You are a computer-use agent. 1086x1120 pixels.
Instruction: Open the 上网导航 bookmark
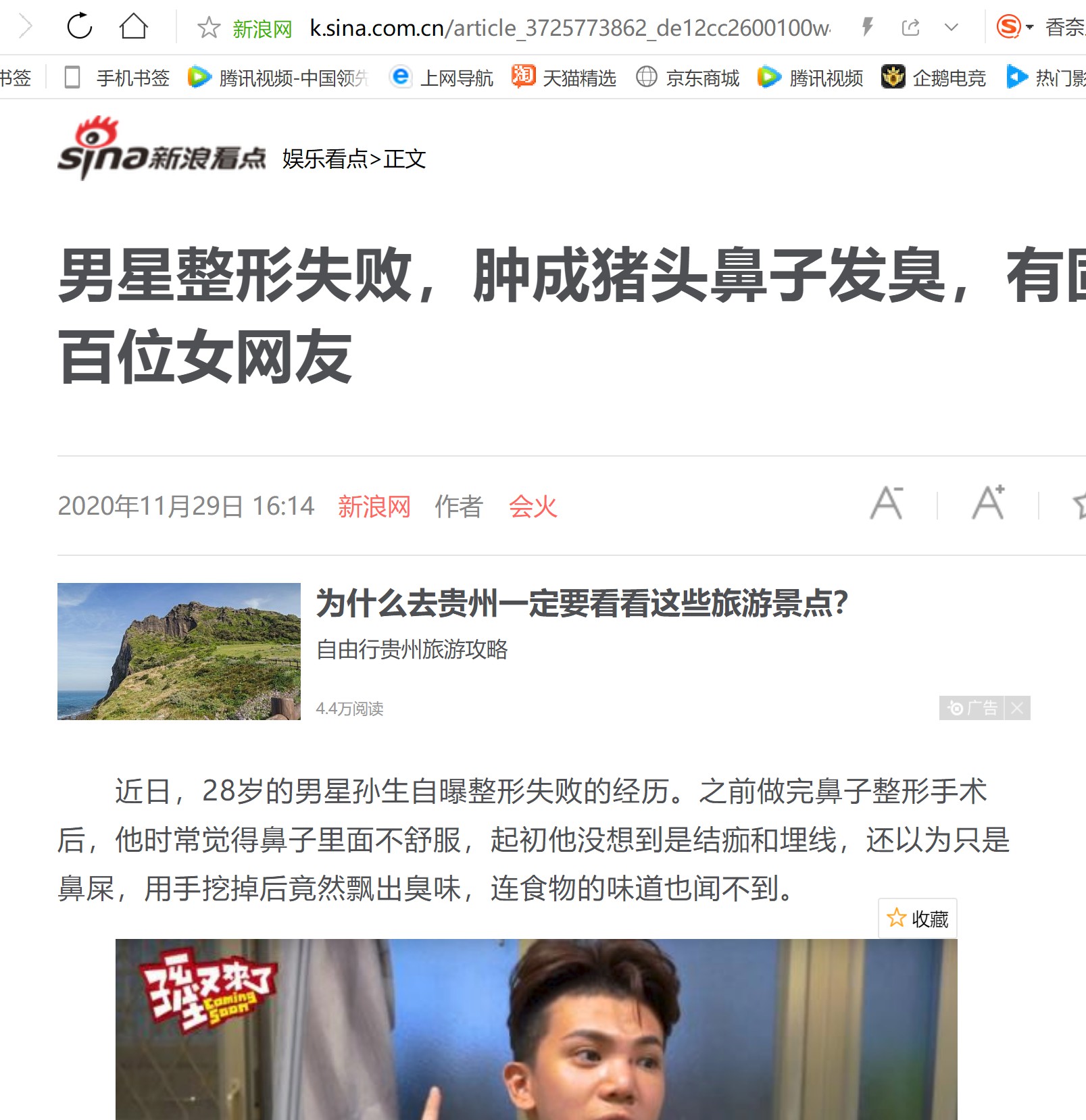(442, 78)
